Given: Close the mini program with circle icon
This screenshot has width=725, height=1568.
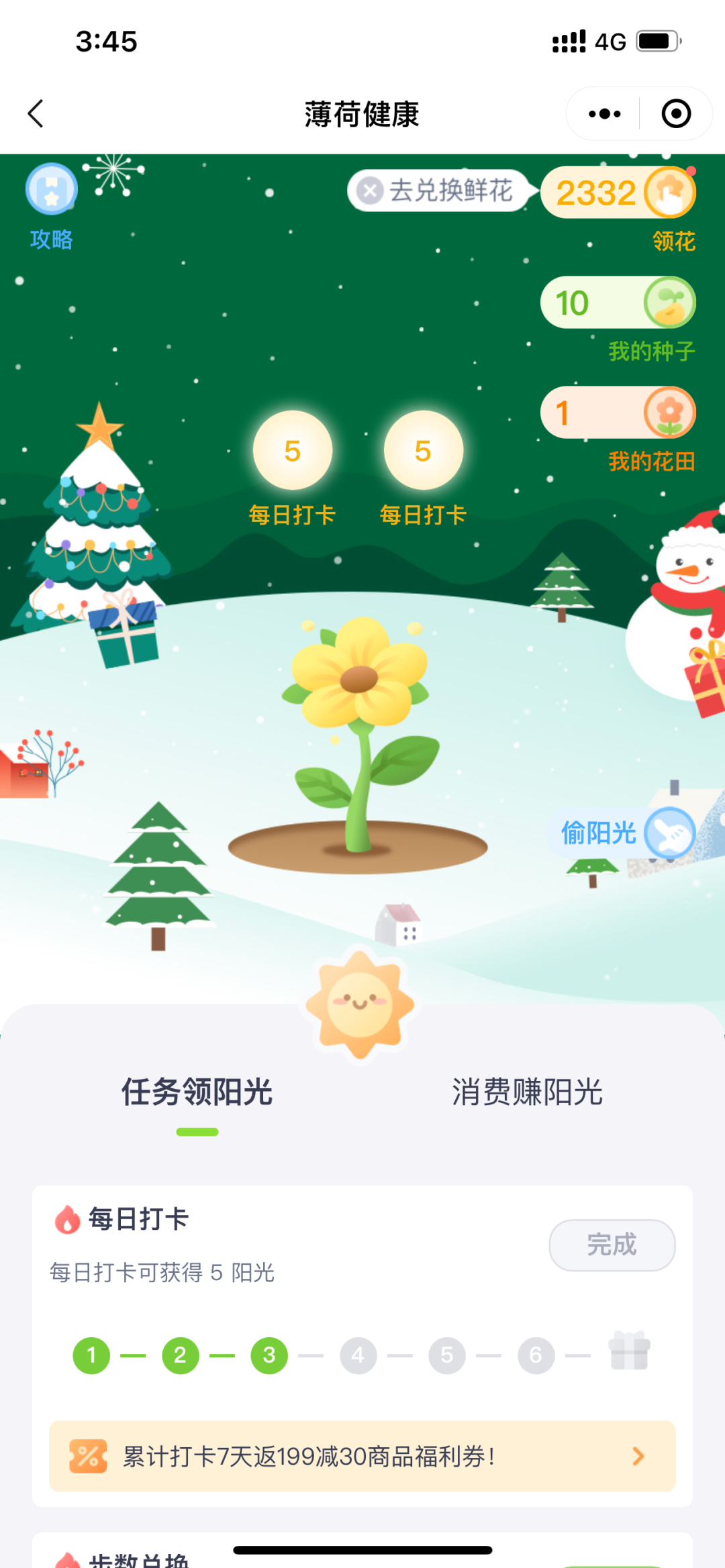Looking at the screenshot, I should pyautogui.click(x=676, y=113).
